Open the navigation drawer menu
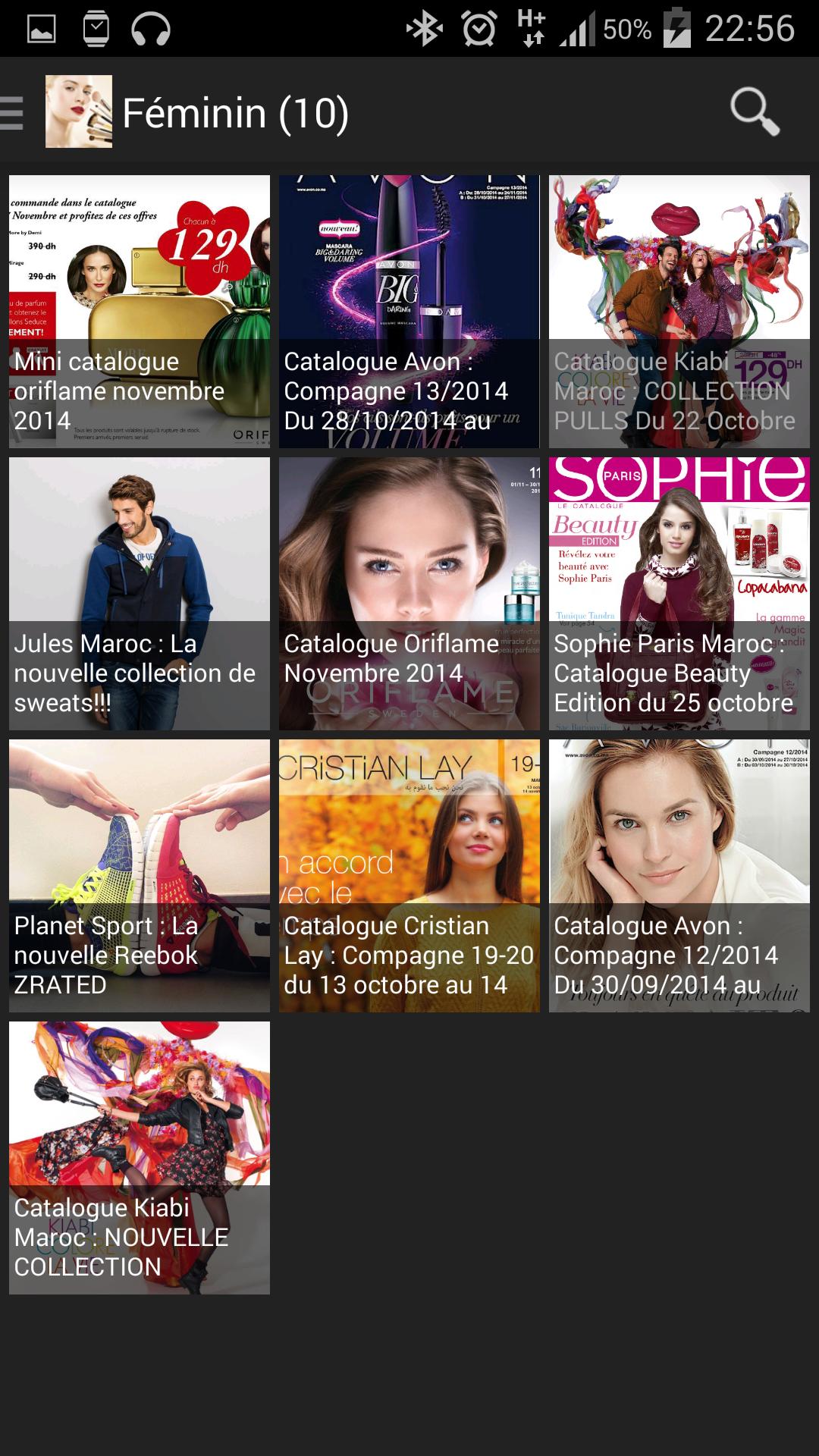Image resolution: width=819 pixels, height=1456 pixels. pyautogui.click(x=13, y=113)
